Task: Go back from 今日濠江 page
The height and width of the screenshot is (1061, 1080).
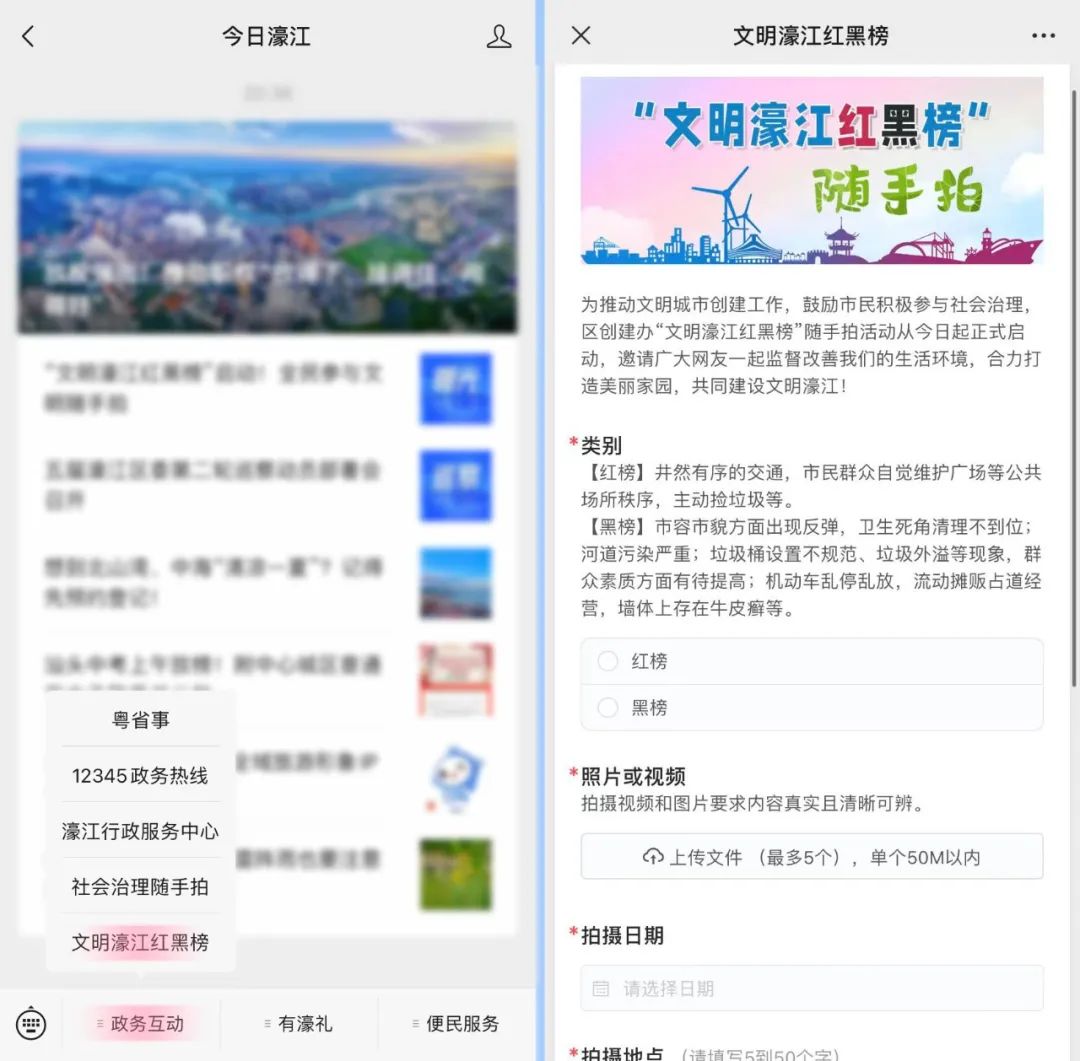Action: [x=28, y=37]
